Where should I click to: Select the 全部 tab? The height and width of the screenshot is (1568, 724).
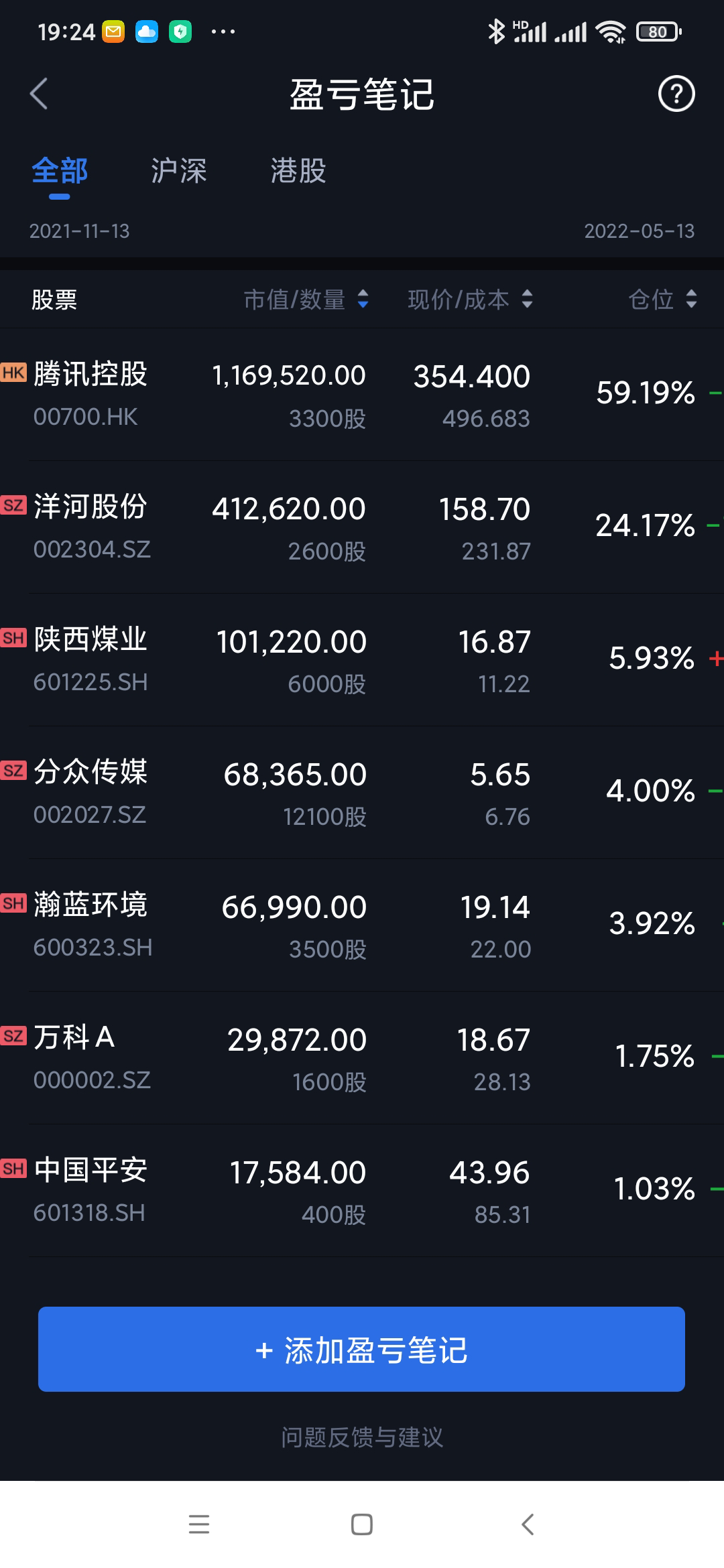60,171
